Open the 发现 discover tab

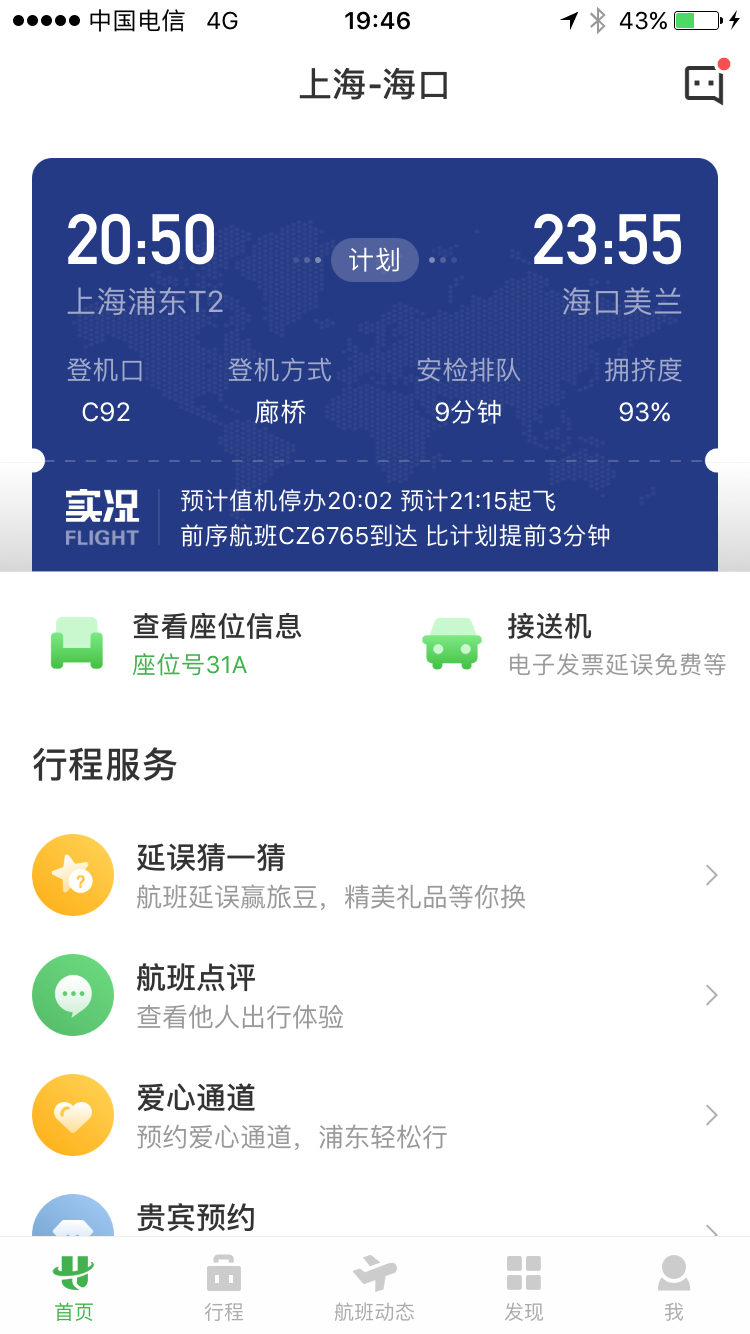click(524, 1288)
